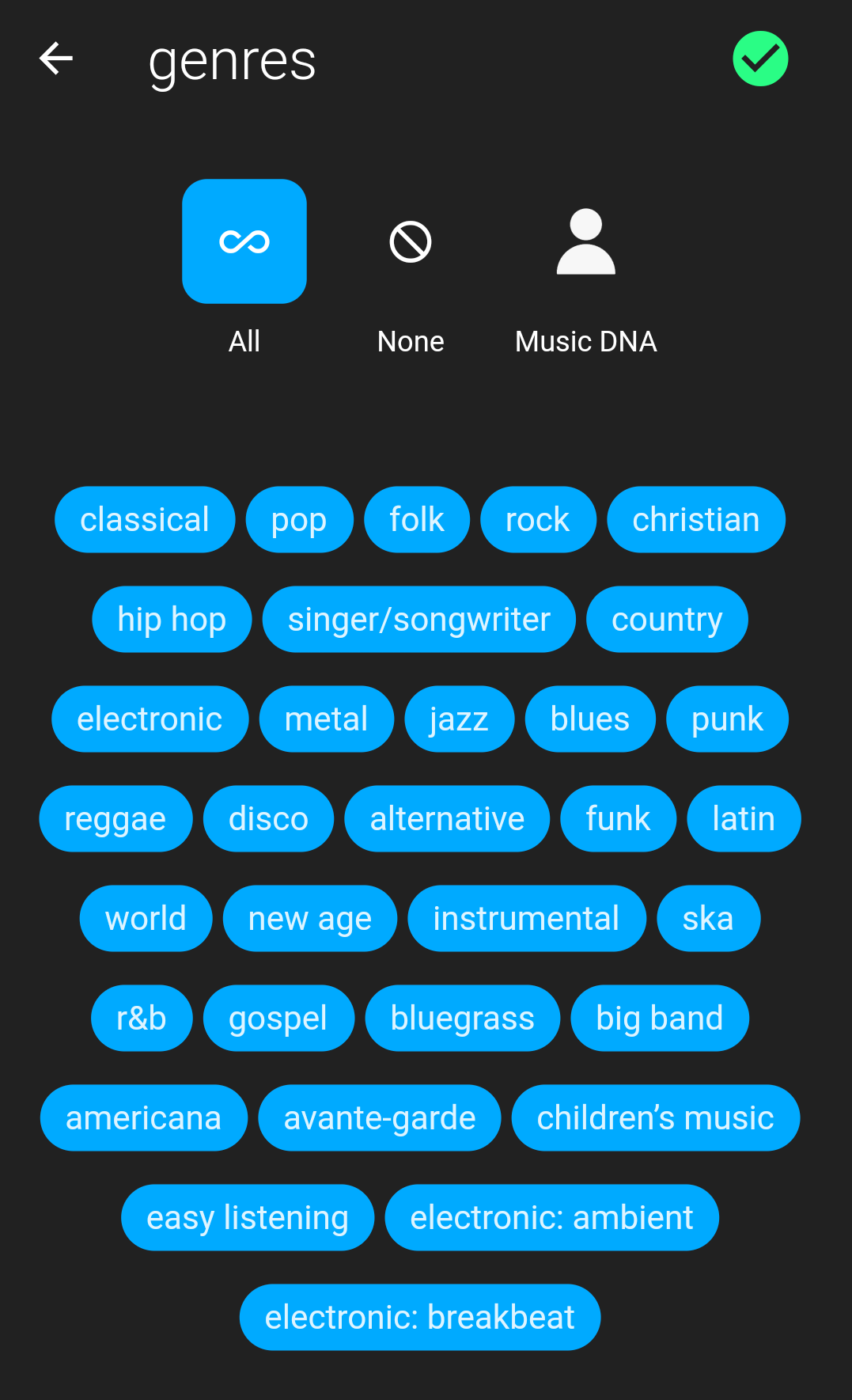Toggle the instrumental genre chip
Screen dimensions: 852x1400
(526, 919)
